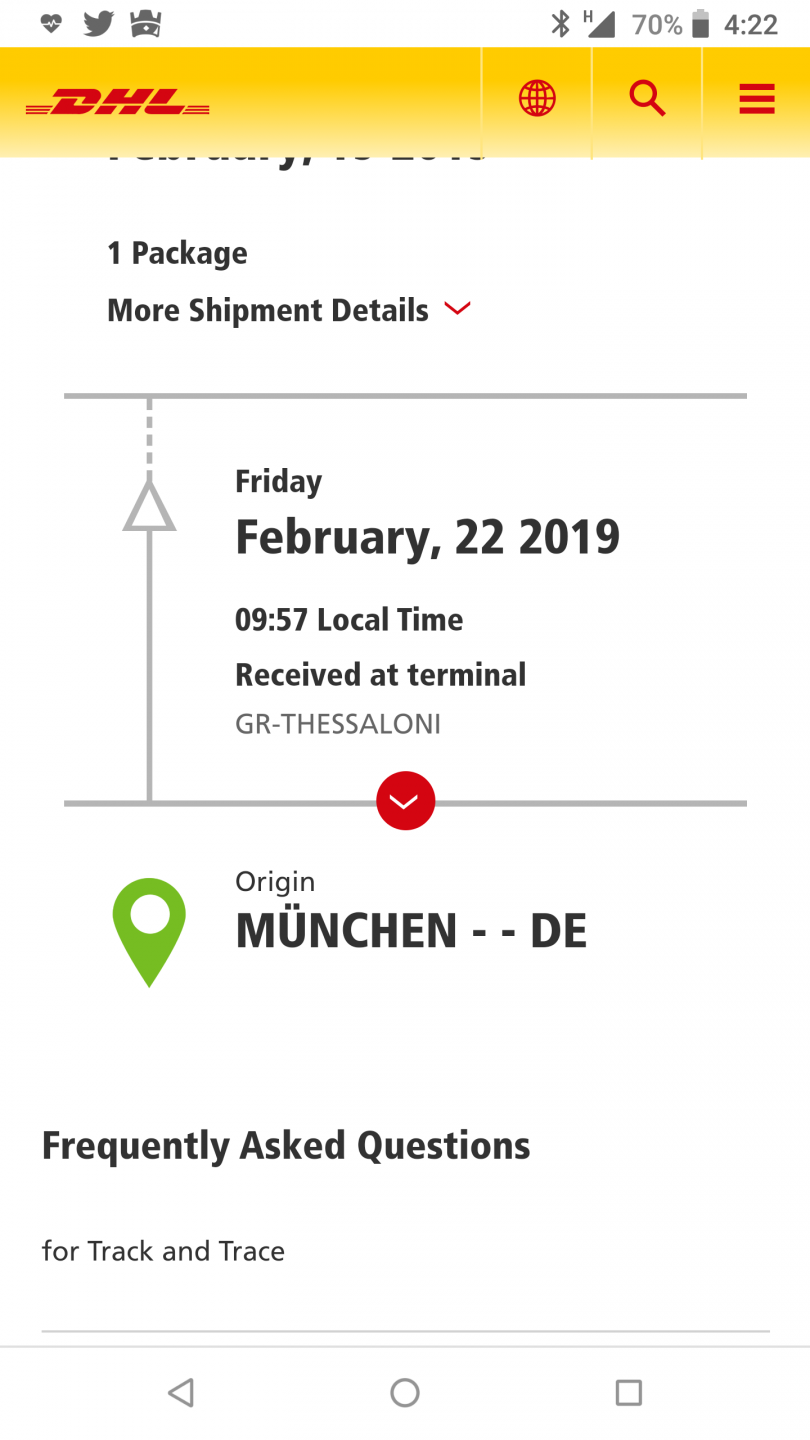The image size is (810, 1440).
Task: Go to home screen via home button
Action: click(x=405, y=1392)
